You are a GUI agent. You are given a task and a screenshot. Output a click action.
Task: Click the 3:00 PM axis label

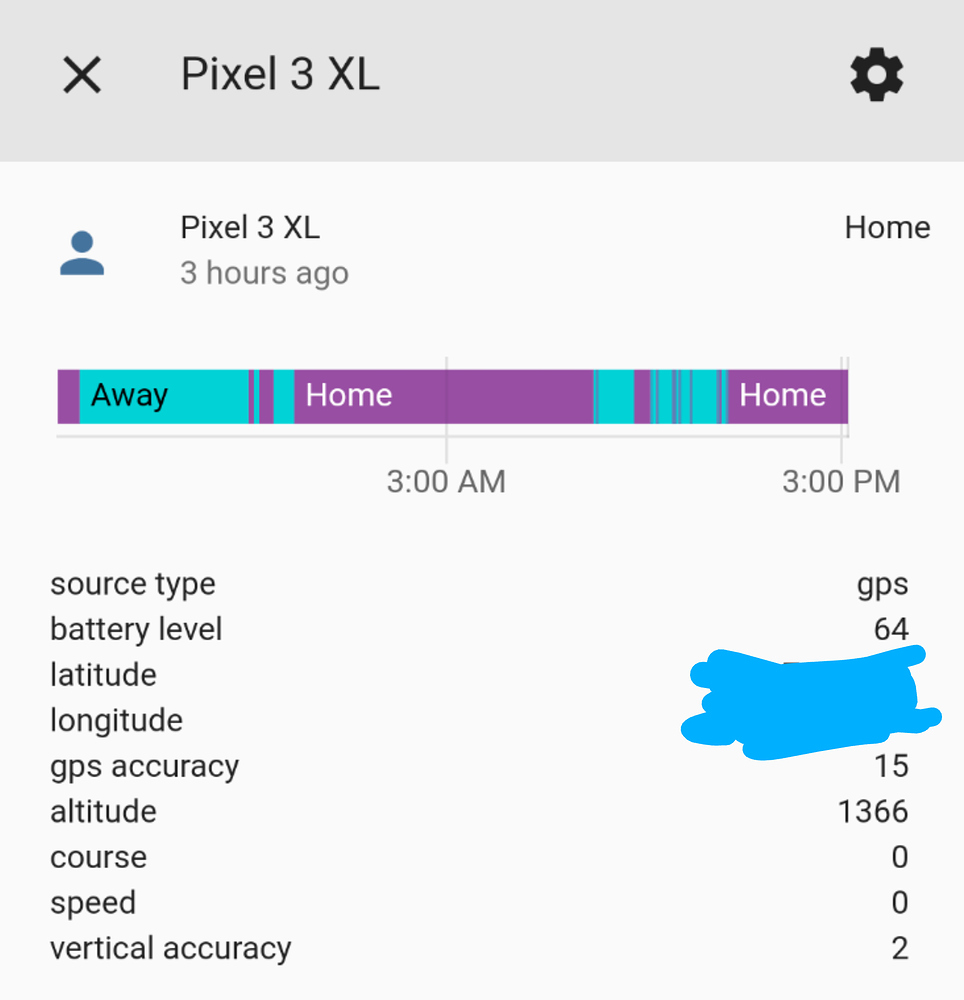pyautogui.click(x=841, y=481)
